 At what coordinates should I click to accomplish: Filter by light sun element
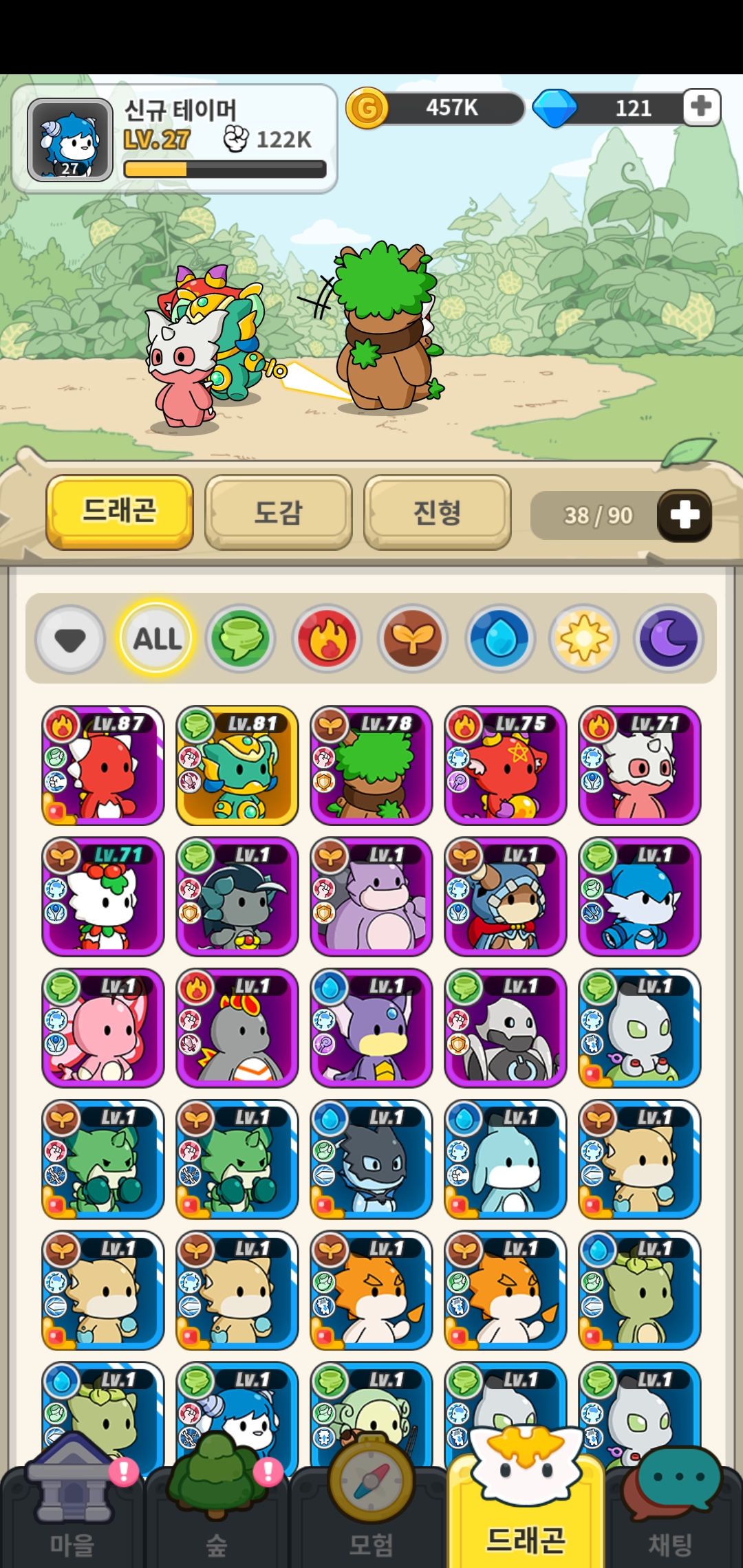[584, 640]
